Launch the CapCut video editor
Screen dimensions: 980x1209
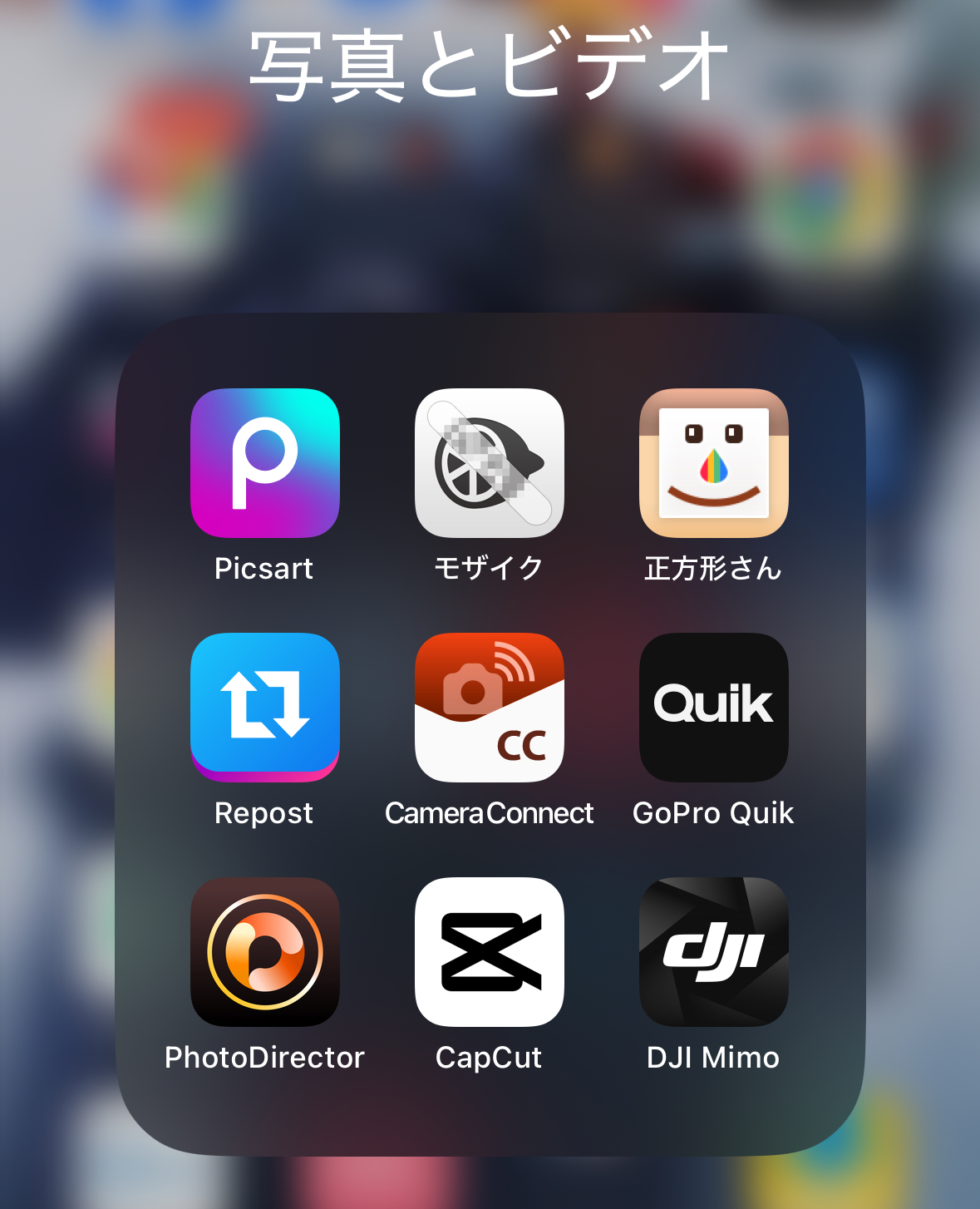click(489, 952)
